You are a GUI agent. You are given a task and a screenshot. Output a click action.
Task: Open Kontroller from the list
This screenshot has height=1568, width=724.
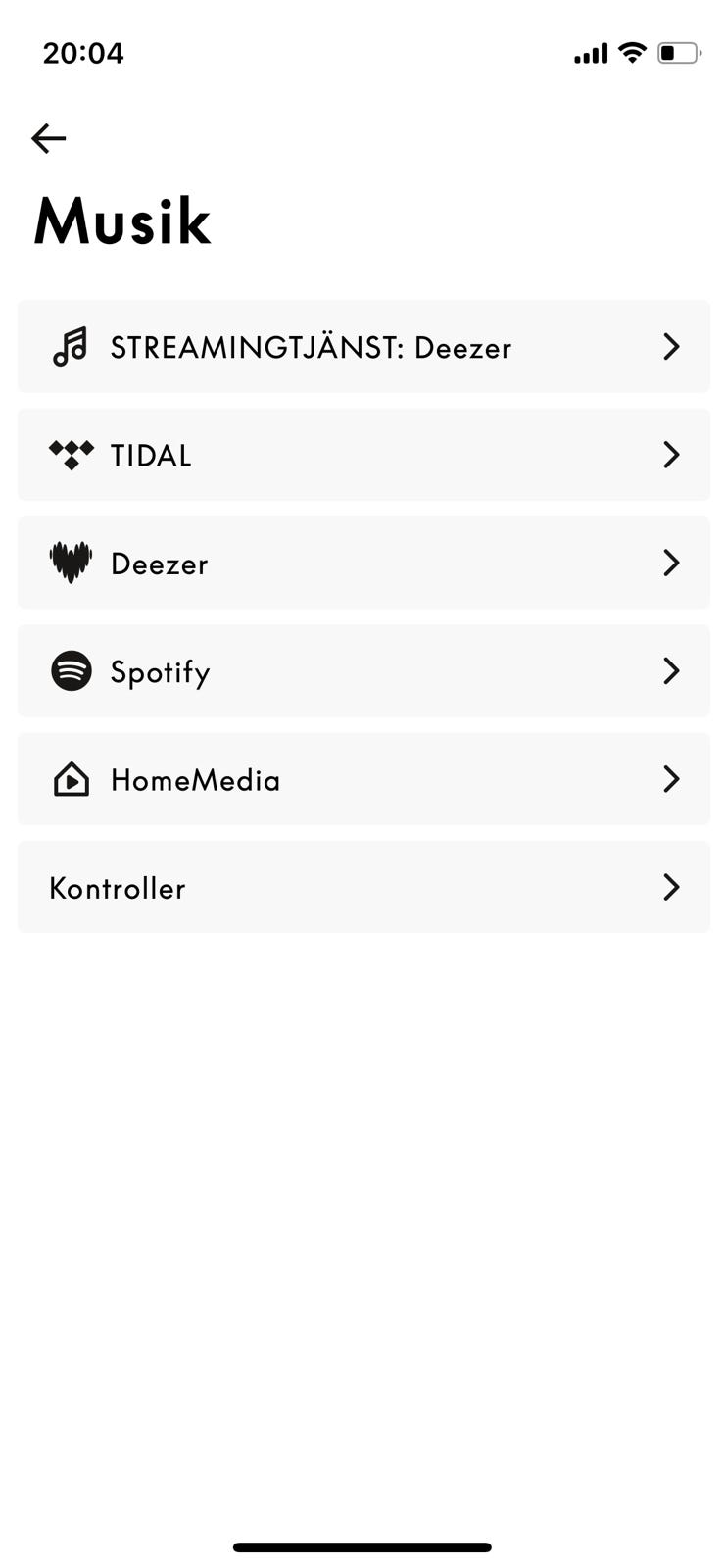tap(362, 887)
